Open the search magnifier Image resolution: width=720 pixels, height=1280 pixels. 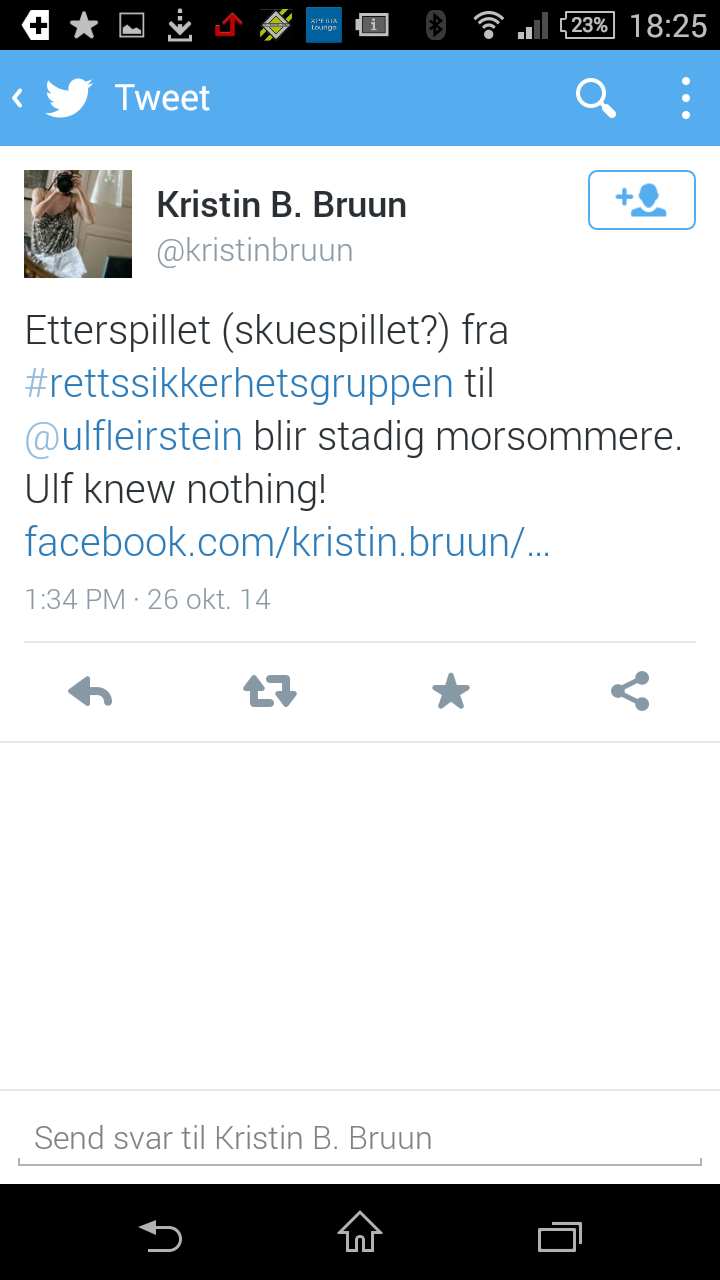(595, 98)
